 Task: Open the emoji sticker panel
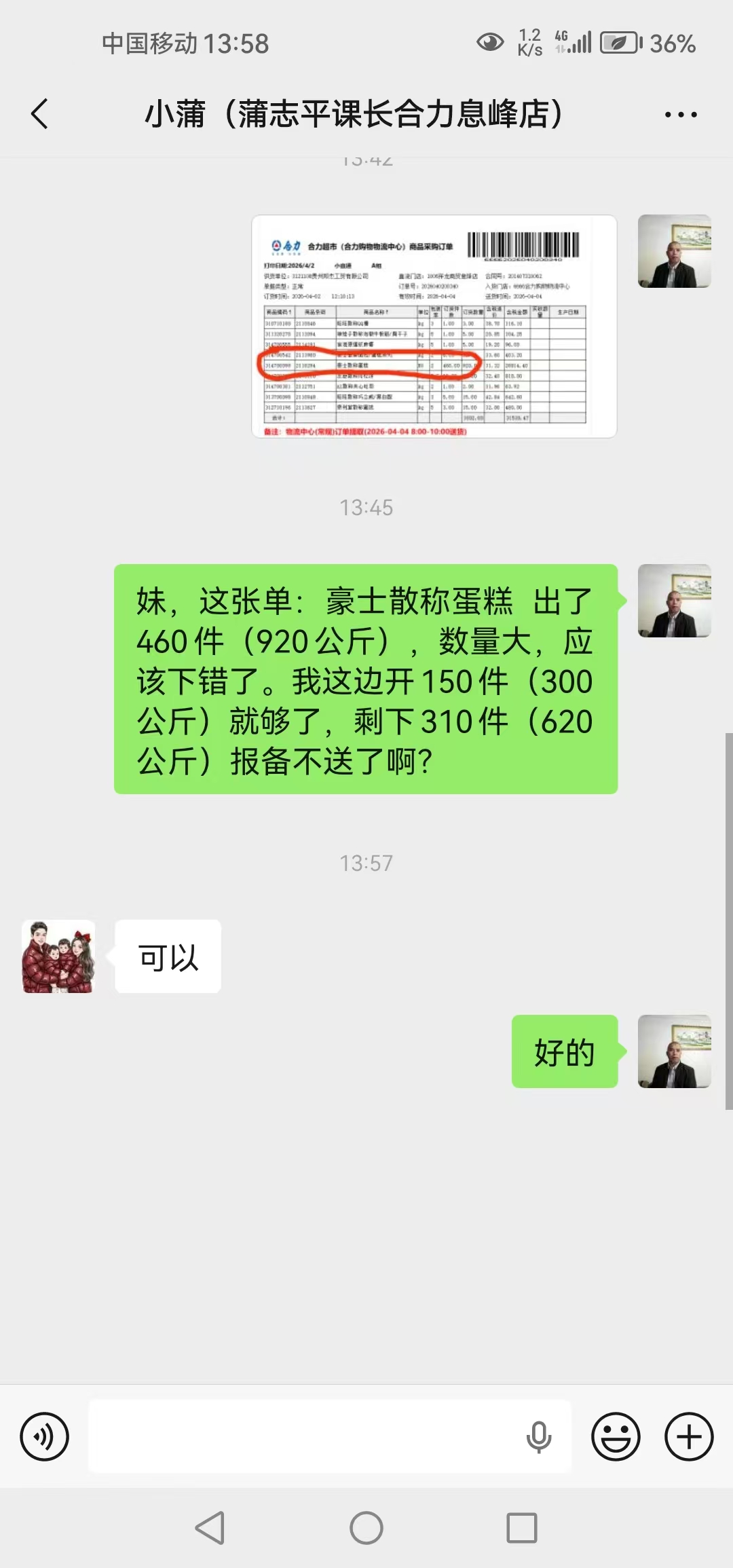click(616, 1436)
